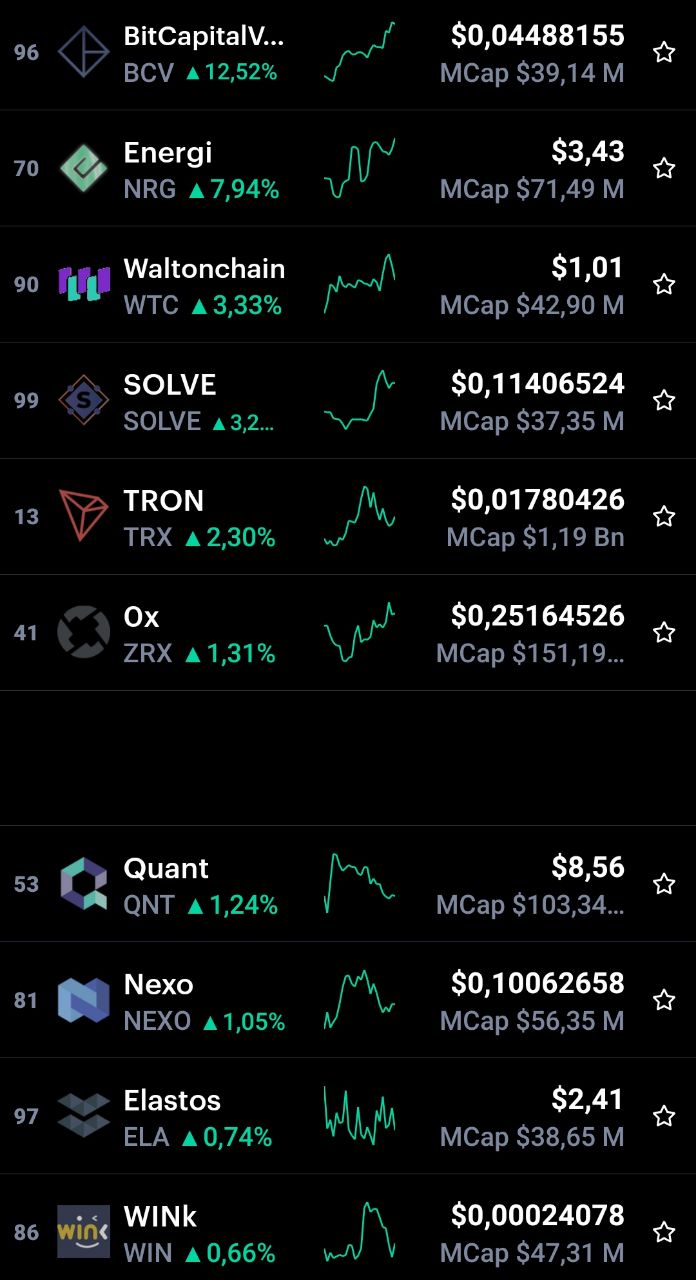Viewport: 696px width, 1280px height.
Task: Open the SOLVE coin row
Action: (x=348, y=400)
